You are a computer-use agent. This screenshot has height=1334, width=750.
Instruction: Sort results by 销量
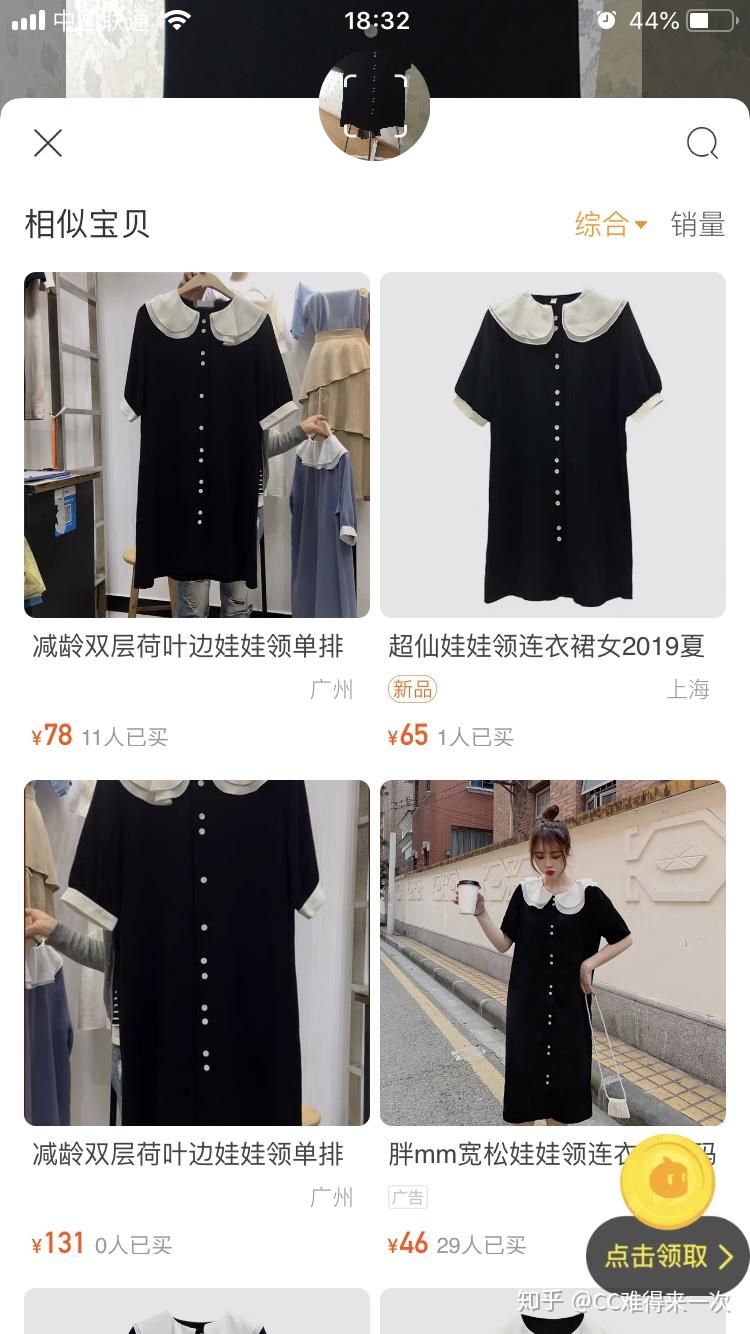coord(698,224)
